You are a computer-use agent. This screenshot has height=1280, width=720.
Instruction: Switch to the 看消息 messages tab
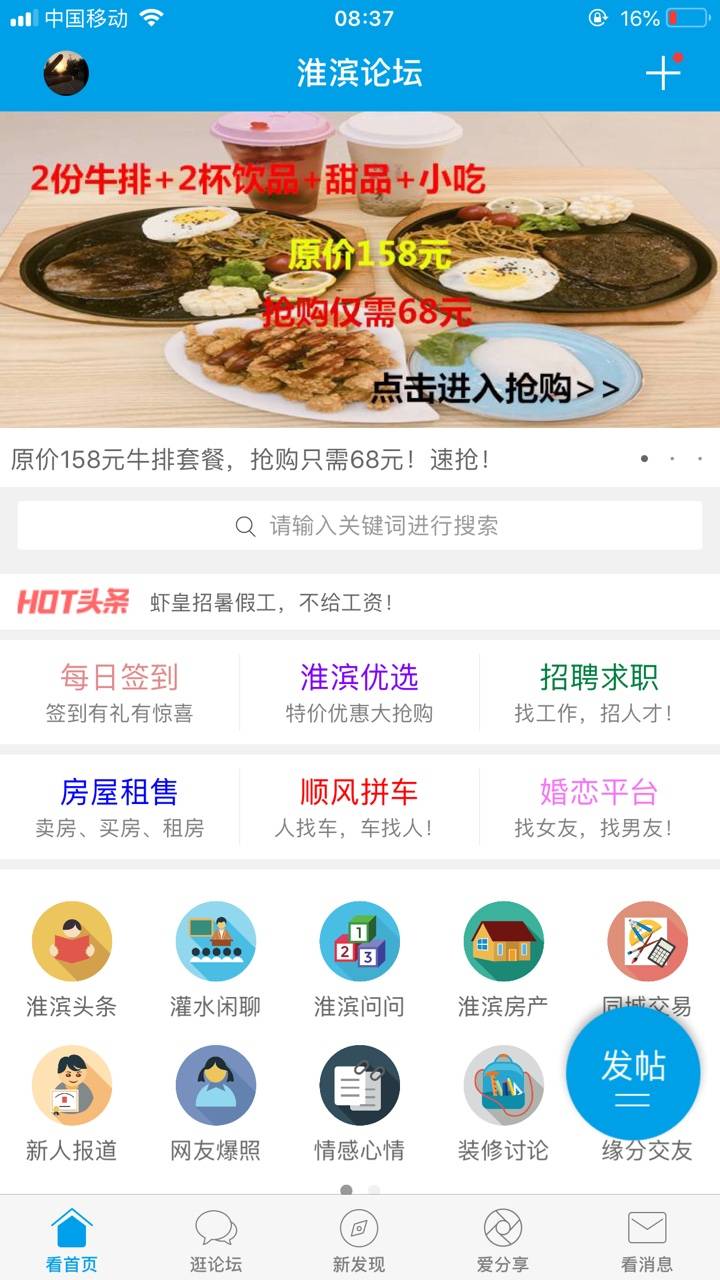(x=647, y=1240)
